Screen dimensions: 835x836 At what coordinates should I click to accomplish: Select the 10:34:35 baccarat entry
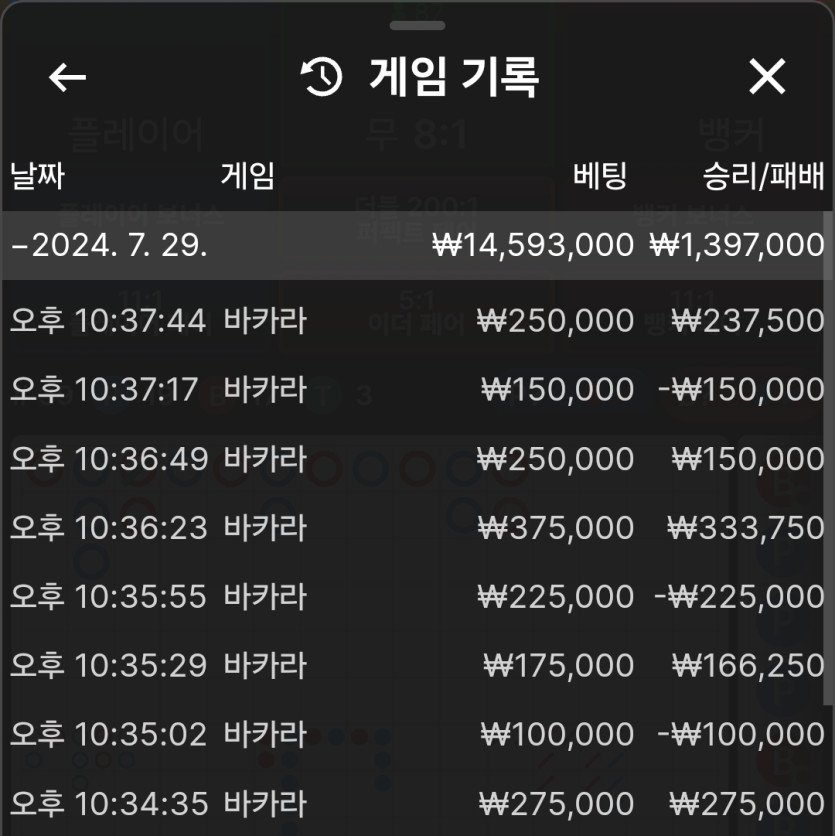417,803
